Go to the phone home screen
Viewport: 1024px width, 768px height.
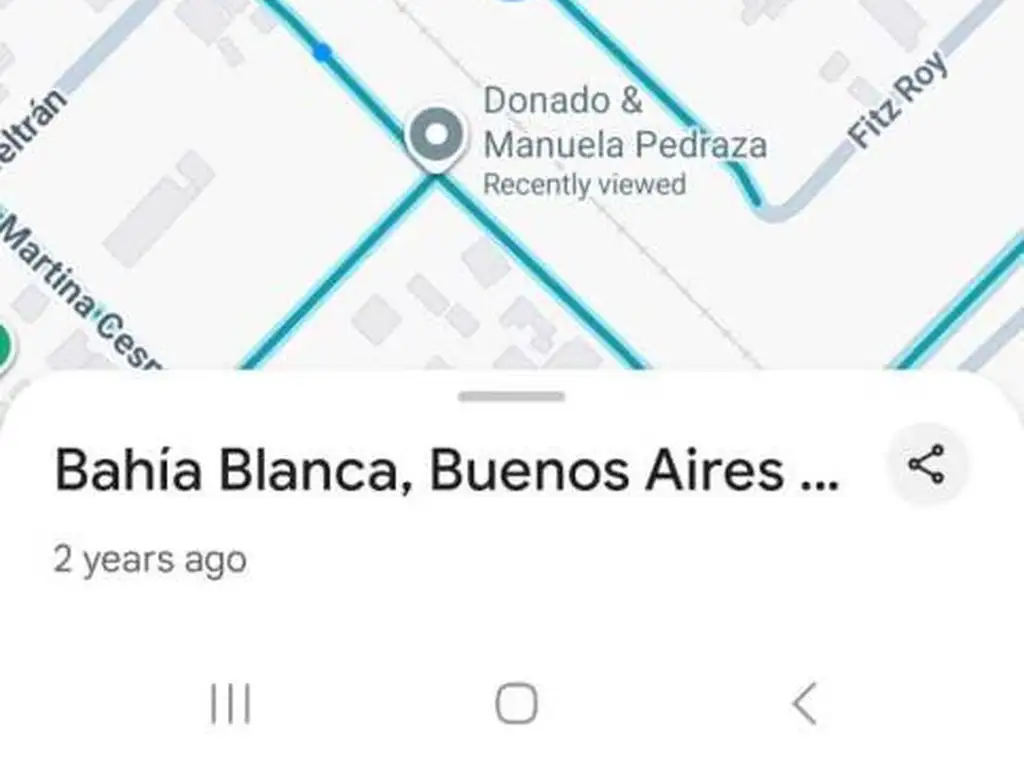(516, 703)
